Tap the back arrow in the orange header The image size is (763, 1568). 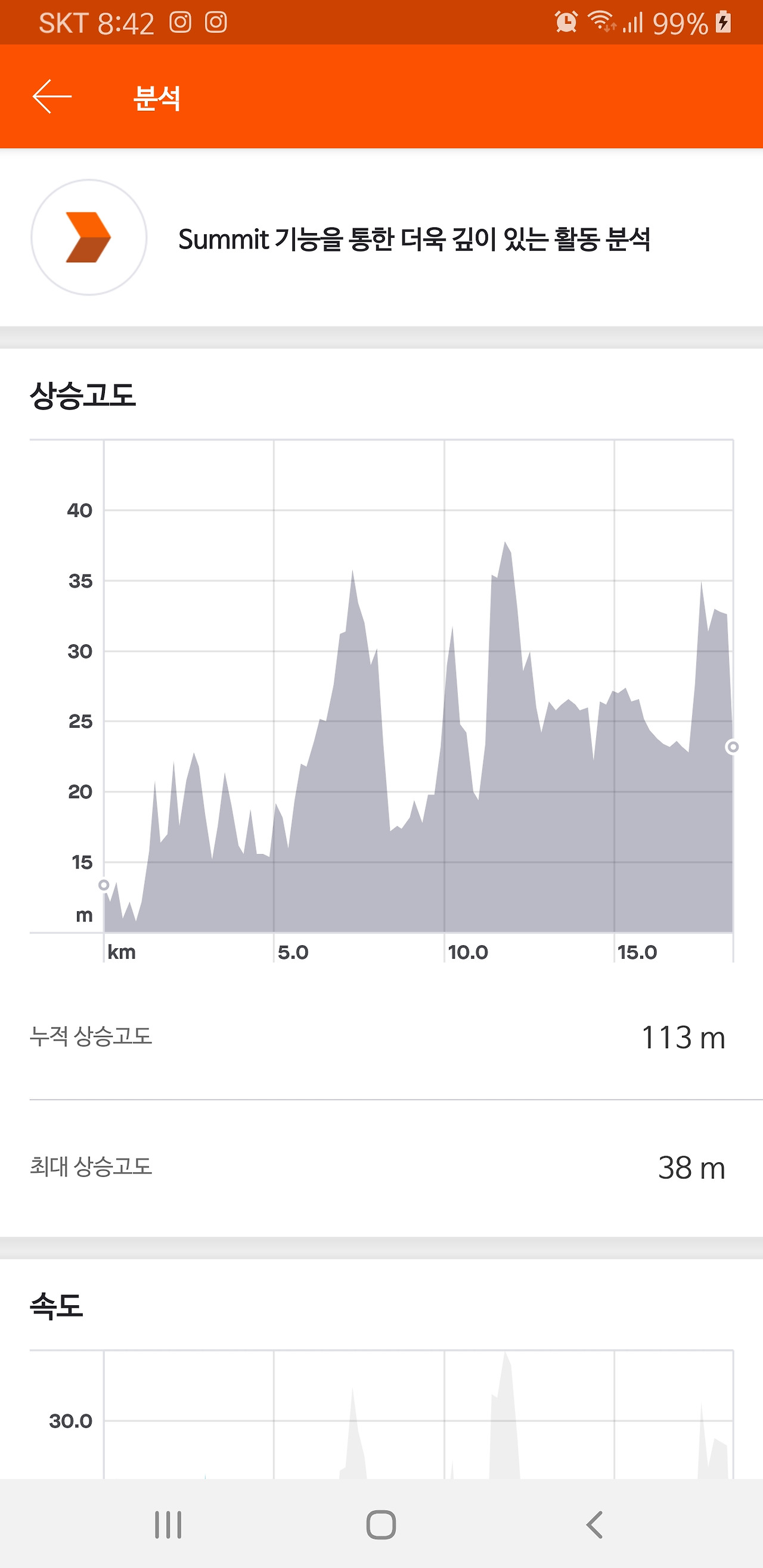52,95
